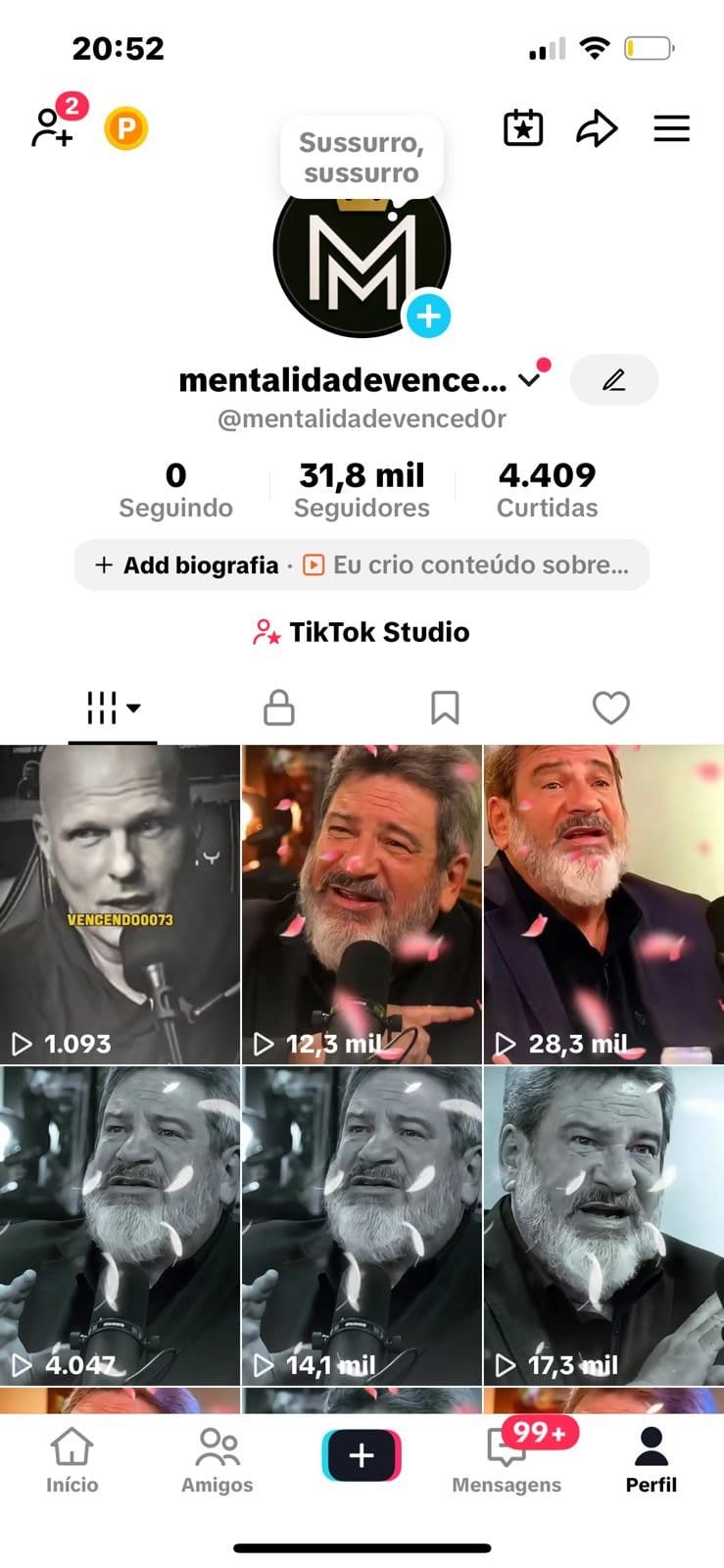Screen dimensions: 724x1568
Task: Open TikTok Studio
Action: point(362,632)
